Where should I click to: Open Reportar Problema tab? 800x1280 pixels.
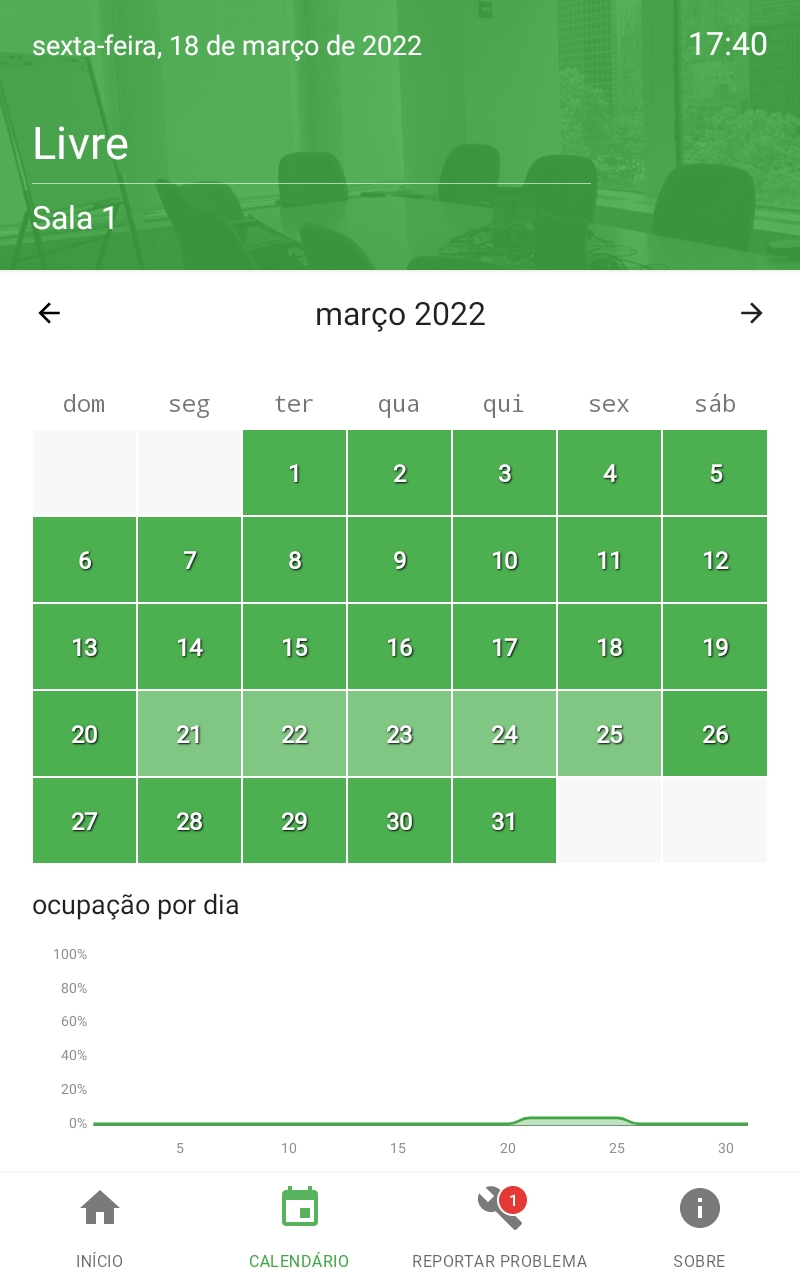[499, 1226]
